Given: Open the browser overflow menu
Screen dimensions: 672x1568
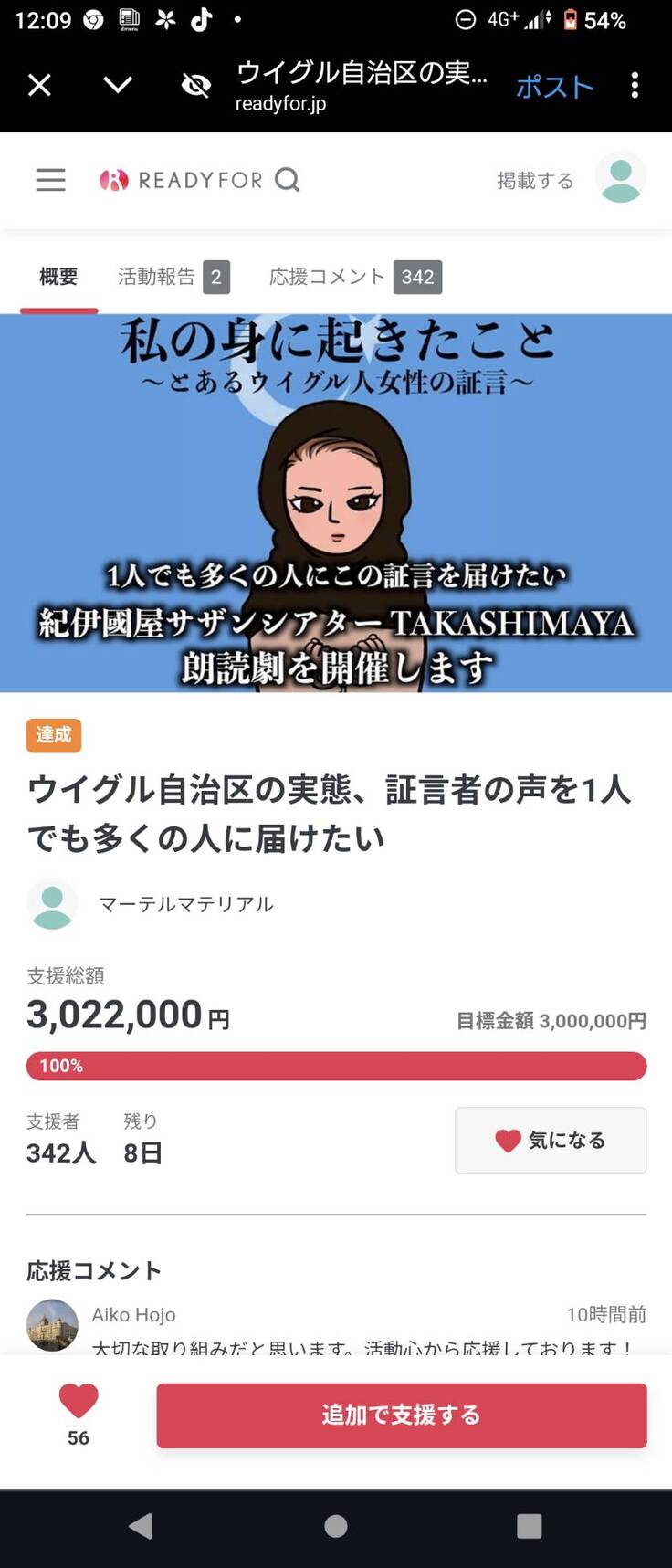Looking at the screenshot, I should click(635, 86).
